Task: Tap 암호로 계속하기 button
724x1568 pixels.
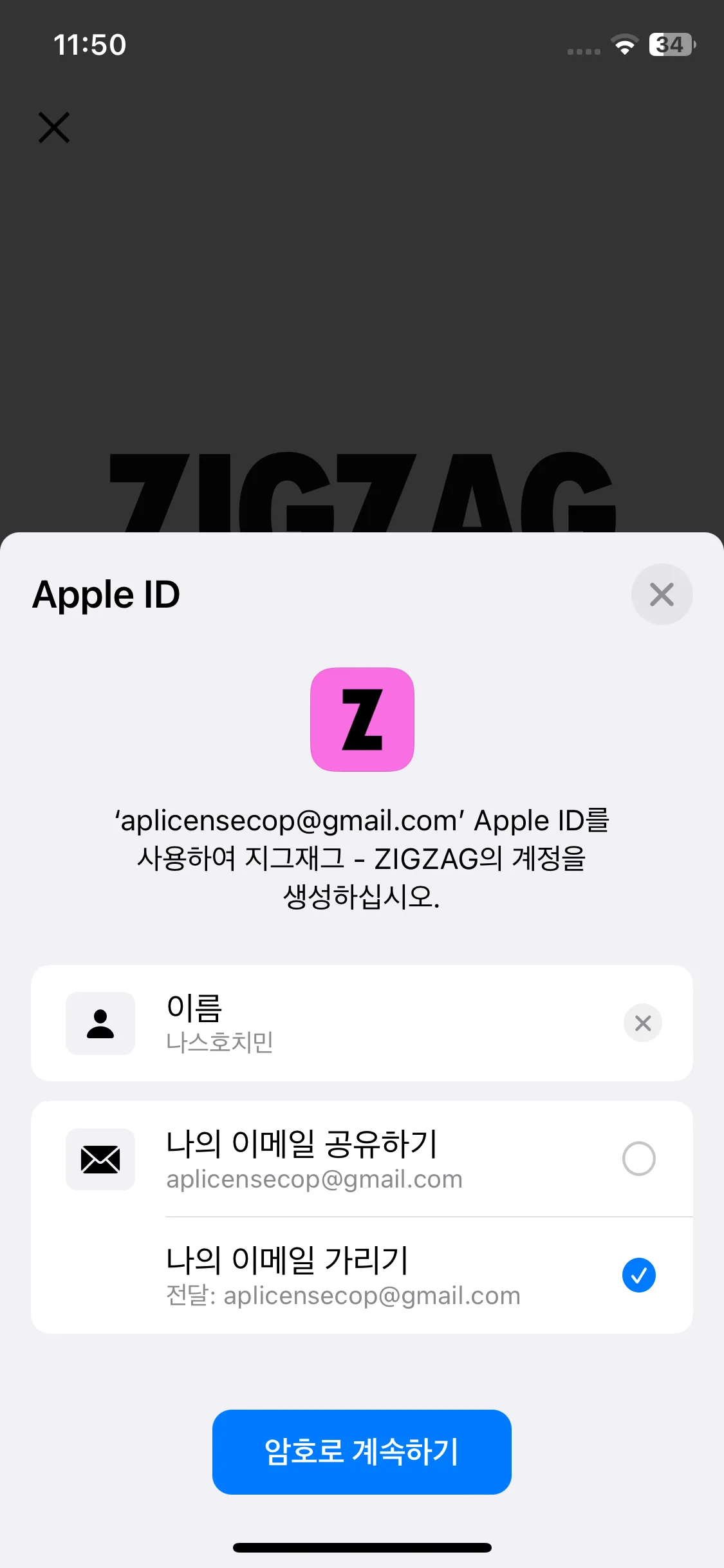Action: pyautogui.click(x=362, y=1452)
